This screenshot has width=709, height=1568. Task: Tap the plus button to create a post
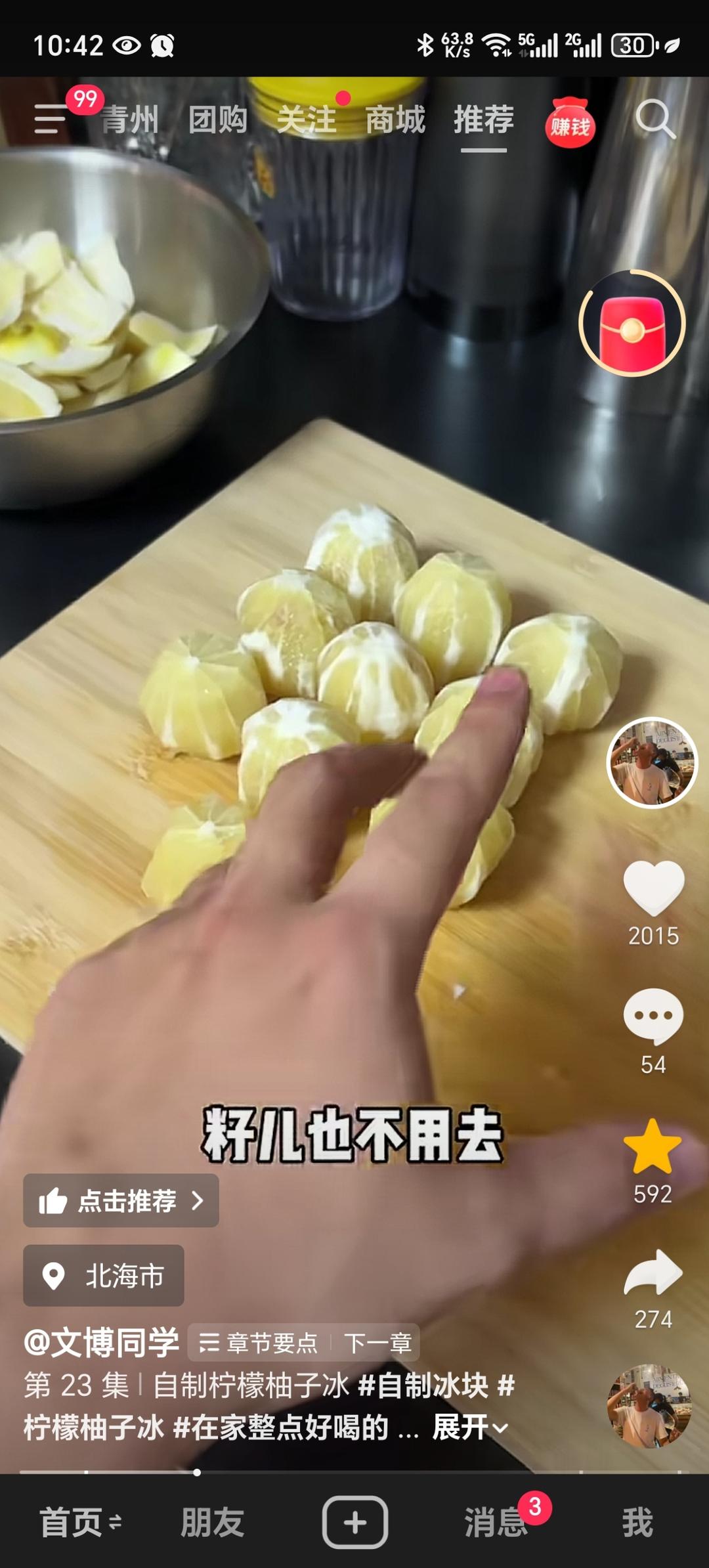pos(354,1522)
